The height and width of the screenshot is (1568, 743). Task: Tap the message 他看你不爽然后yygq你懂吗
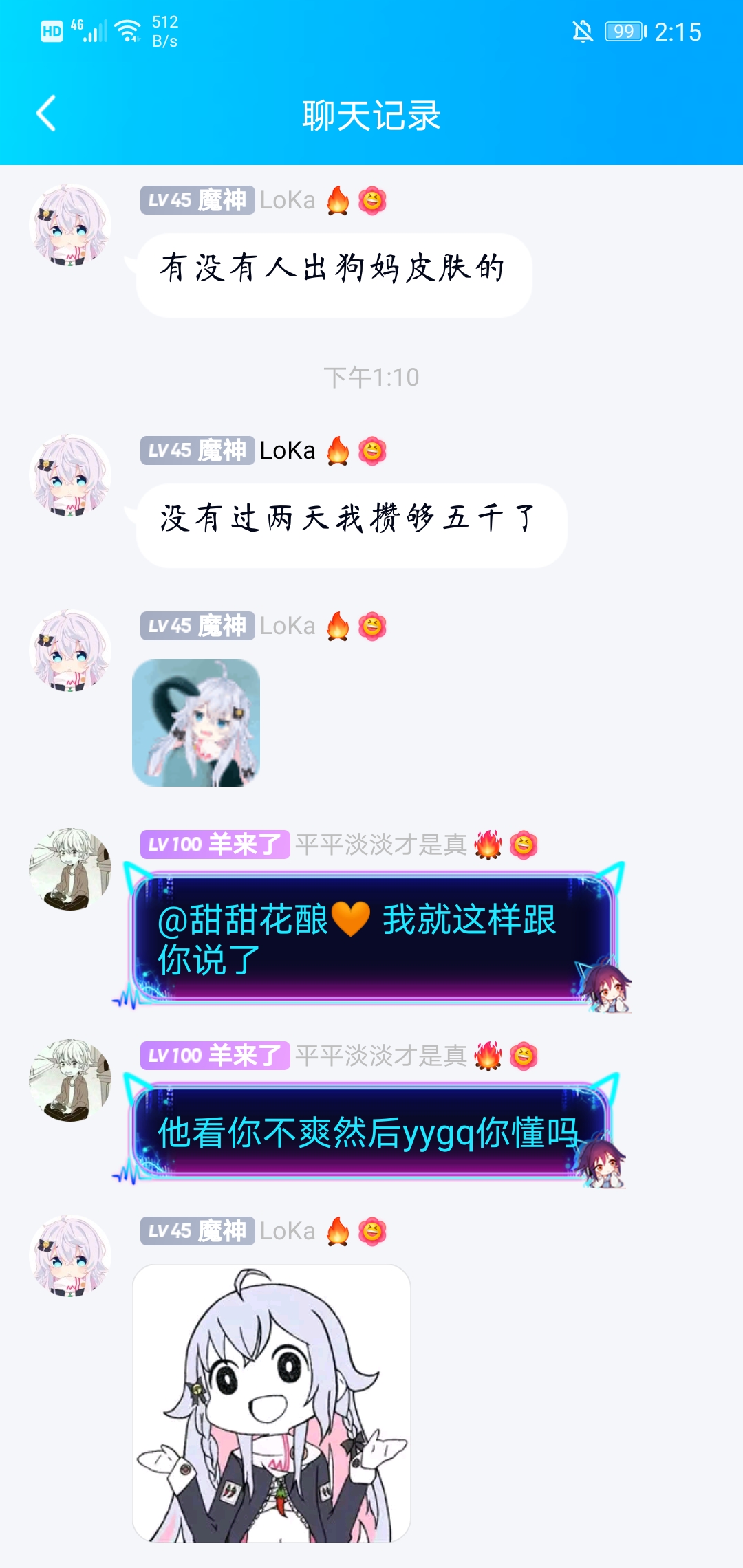(368, 1132)
